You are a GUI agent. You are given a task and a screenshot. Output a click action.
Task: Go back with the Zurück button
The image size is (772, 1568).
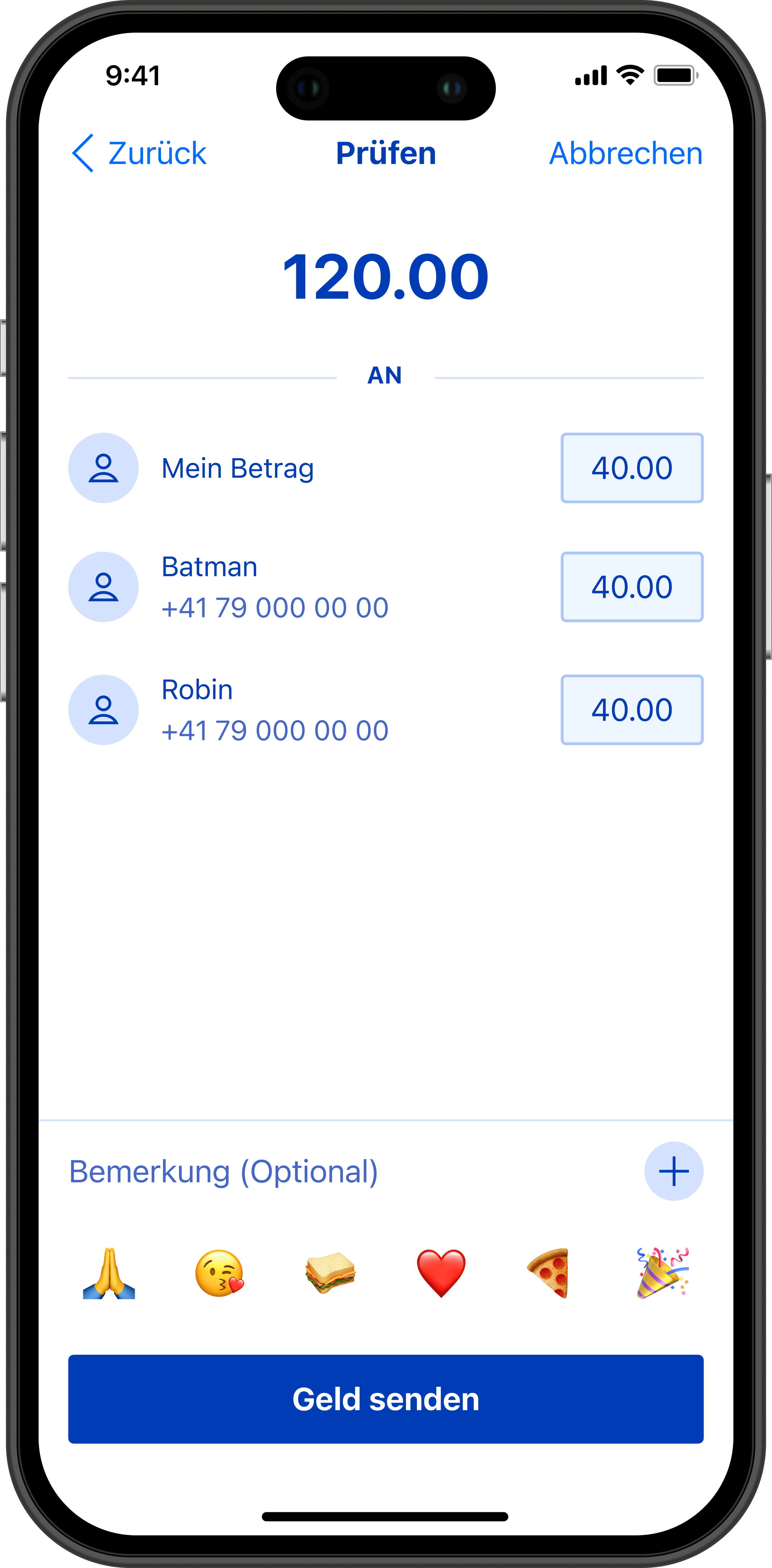tap(140, 153)
